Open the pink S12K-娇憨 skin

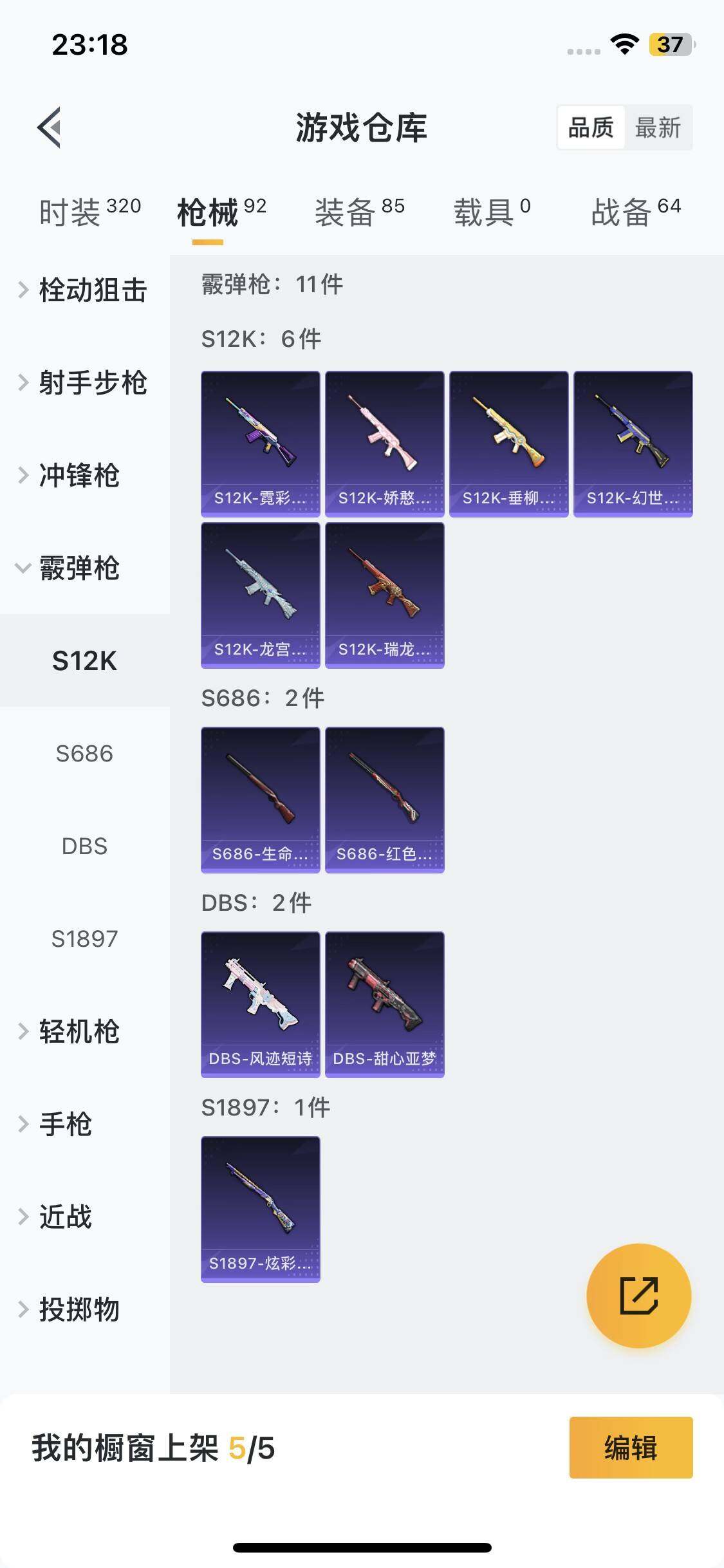385,443
